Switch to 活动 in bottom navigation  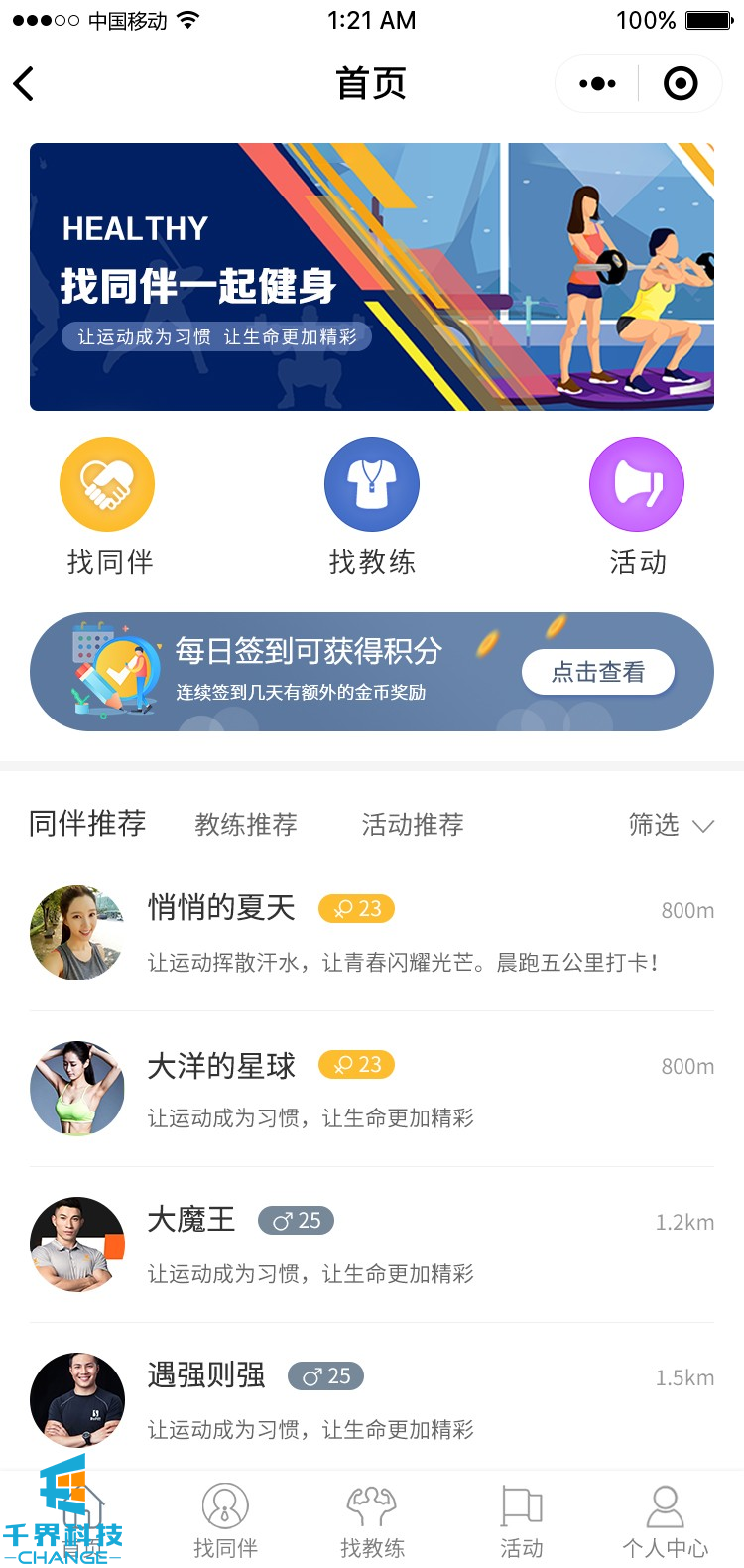pos(521,1520)
